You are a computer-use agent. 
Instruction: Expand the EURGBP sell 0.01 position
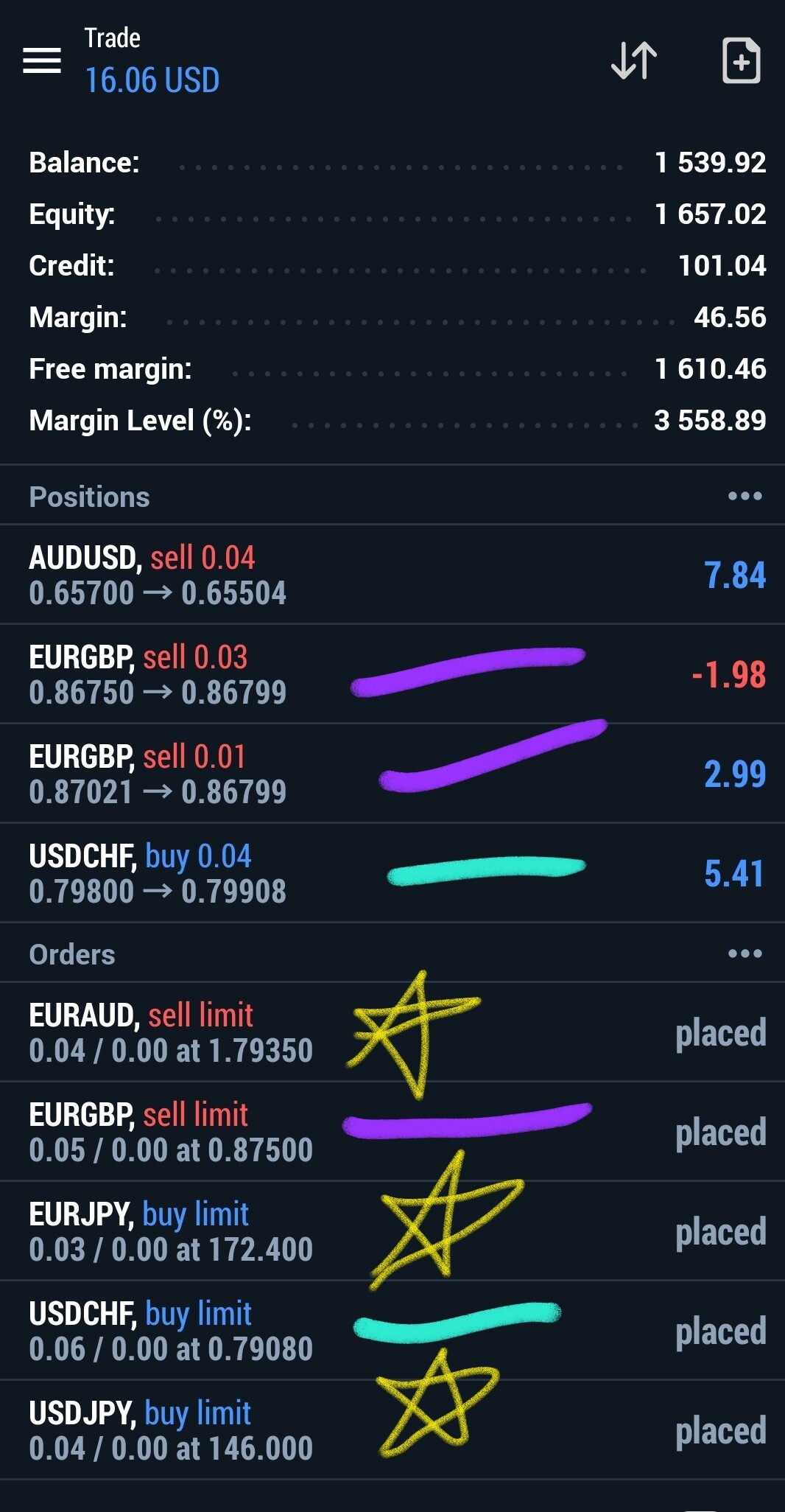(392, 774)
